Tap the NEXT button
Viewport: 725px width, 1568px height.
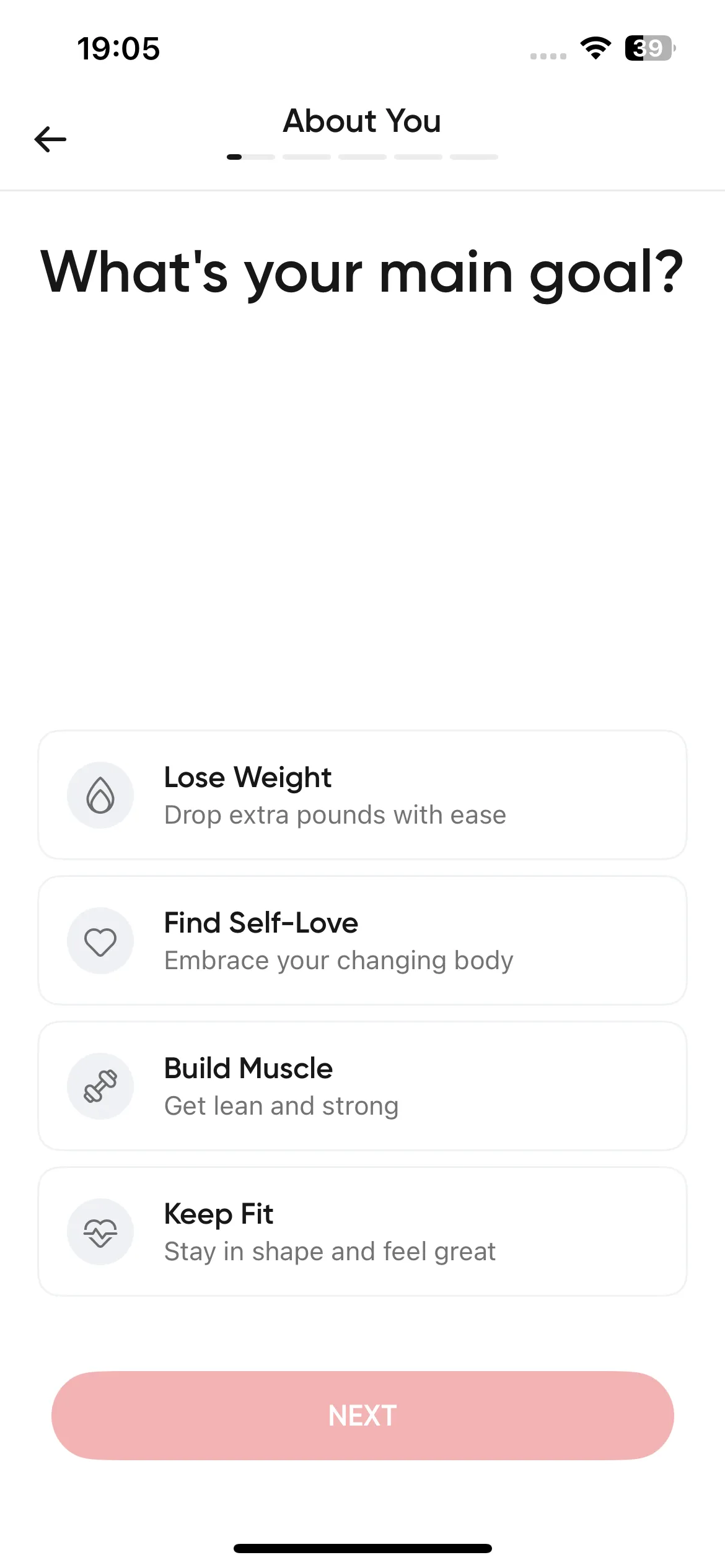coord(362,1416)
